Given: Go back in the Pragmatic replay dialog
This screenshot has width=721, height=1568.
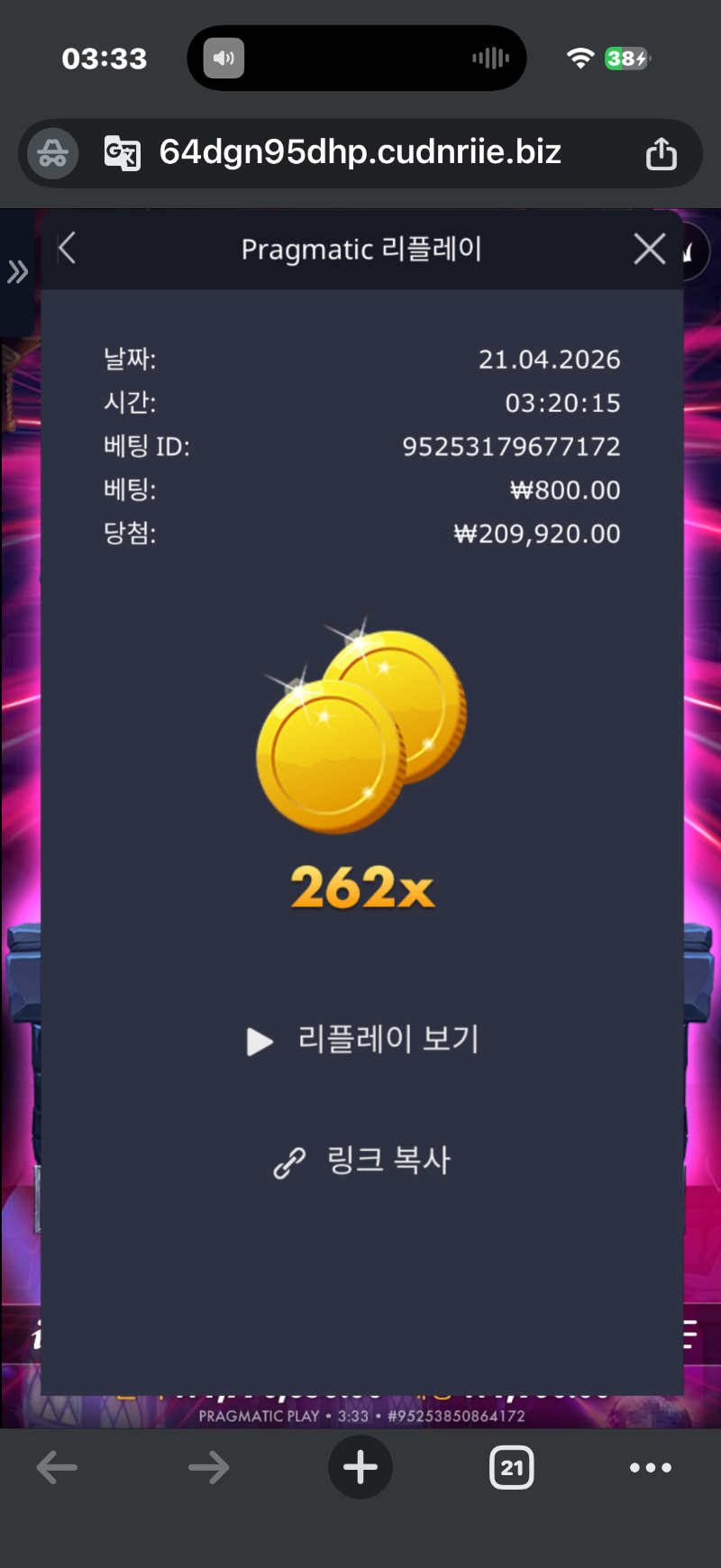Looking at the screenshot, I should click(67, 249).
